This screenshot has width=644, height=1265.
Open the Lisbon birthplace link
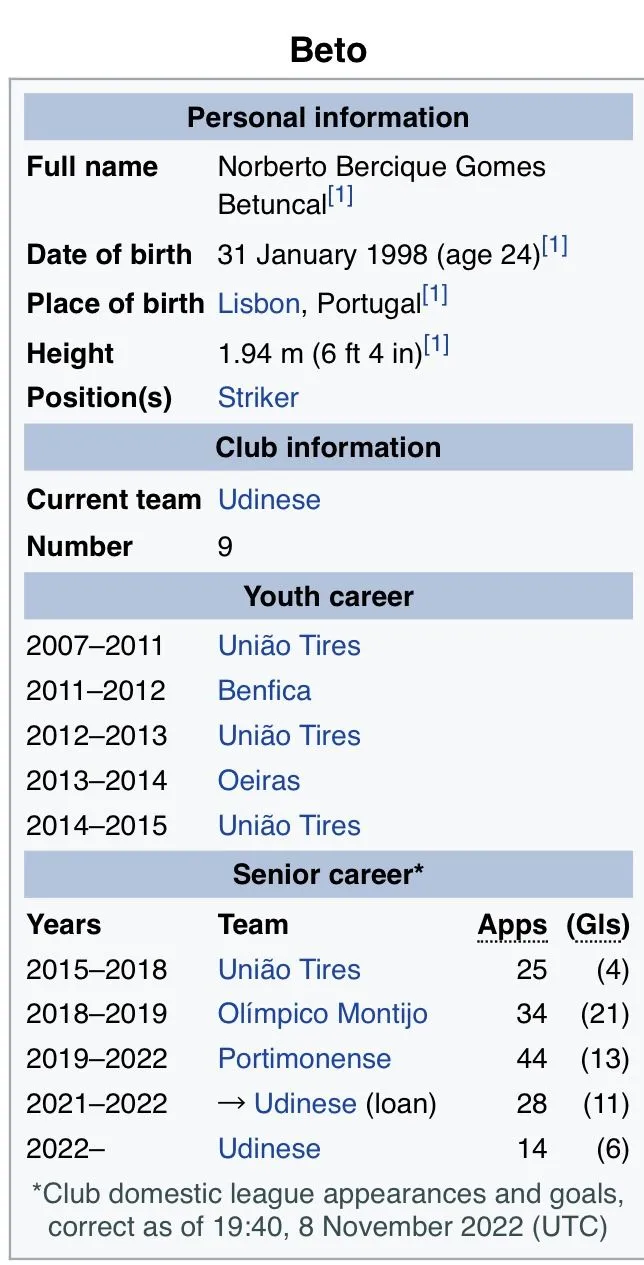[258, 304]
